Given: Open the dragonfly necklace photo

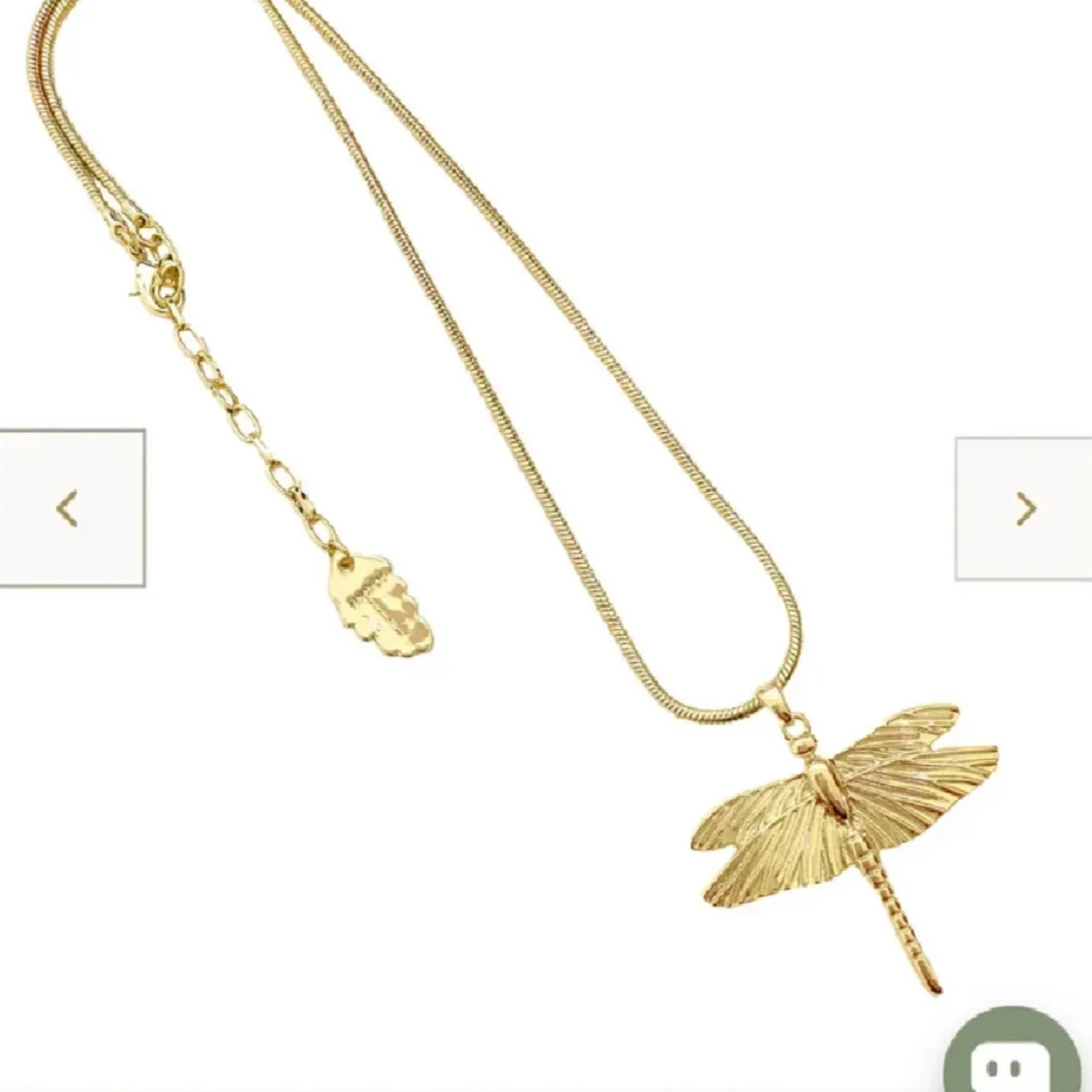Looking at the screenshot, I should pos(544,544).
